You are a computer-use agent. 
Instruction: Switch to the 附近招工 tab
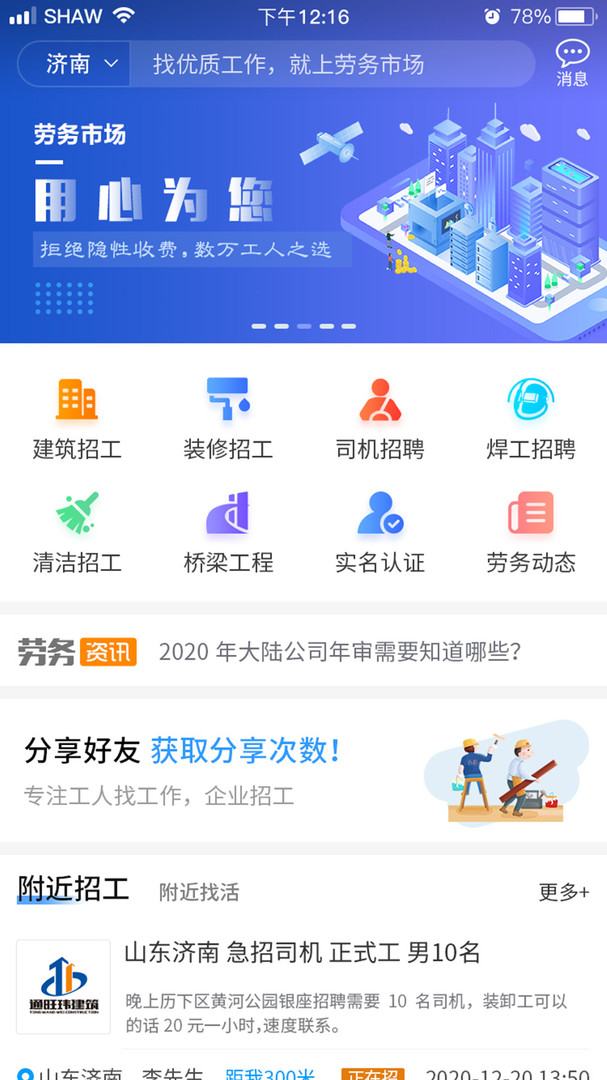[x=73, y=889]
